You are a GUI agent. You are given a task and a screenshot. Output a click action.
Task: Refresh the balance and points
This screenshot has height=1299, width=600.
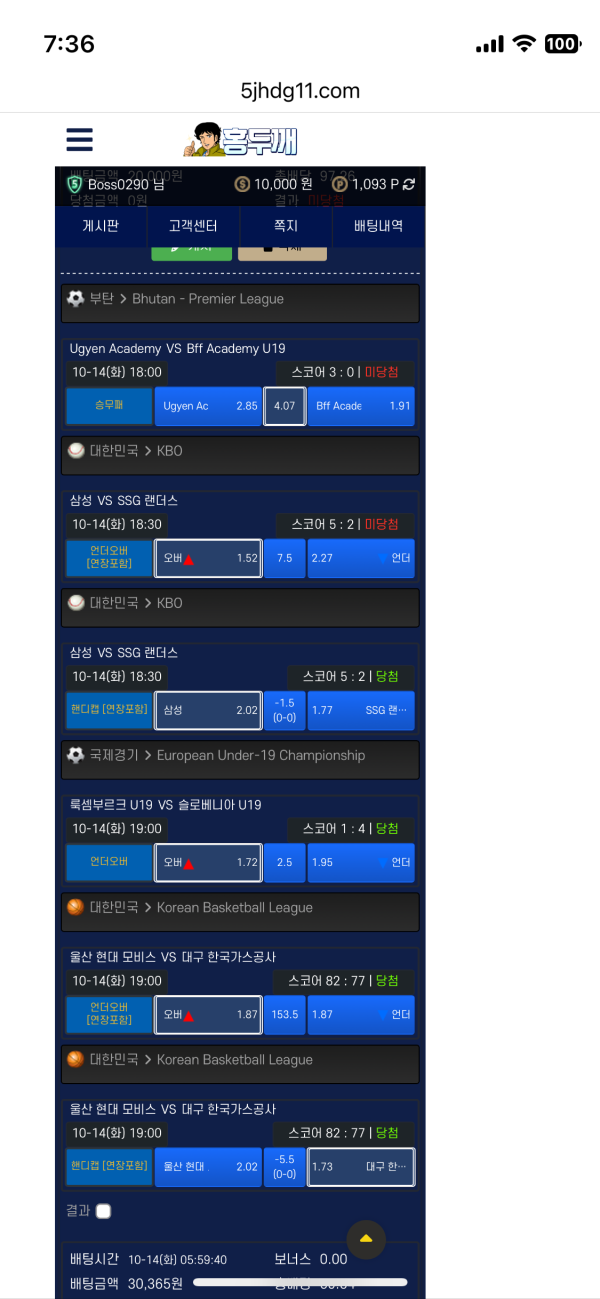(409, 184)
